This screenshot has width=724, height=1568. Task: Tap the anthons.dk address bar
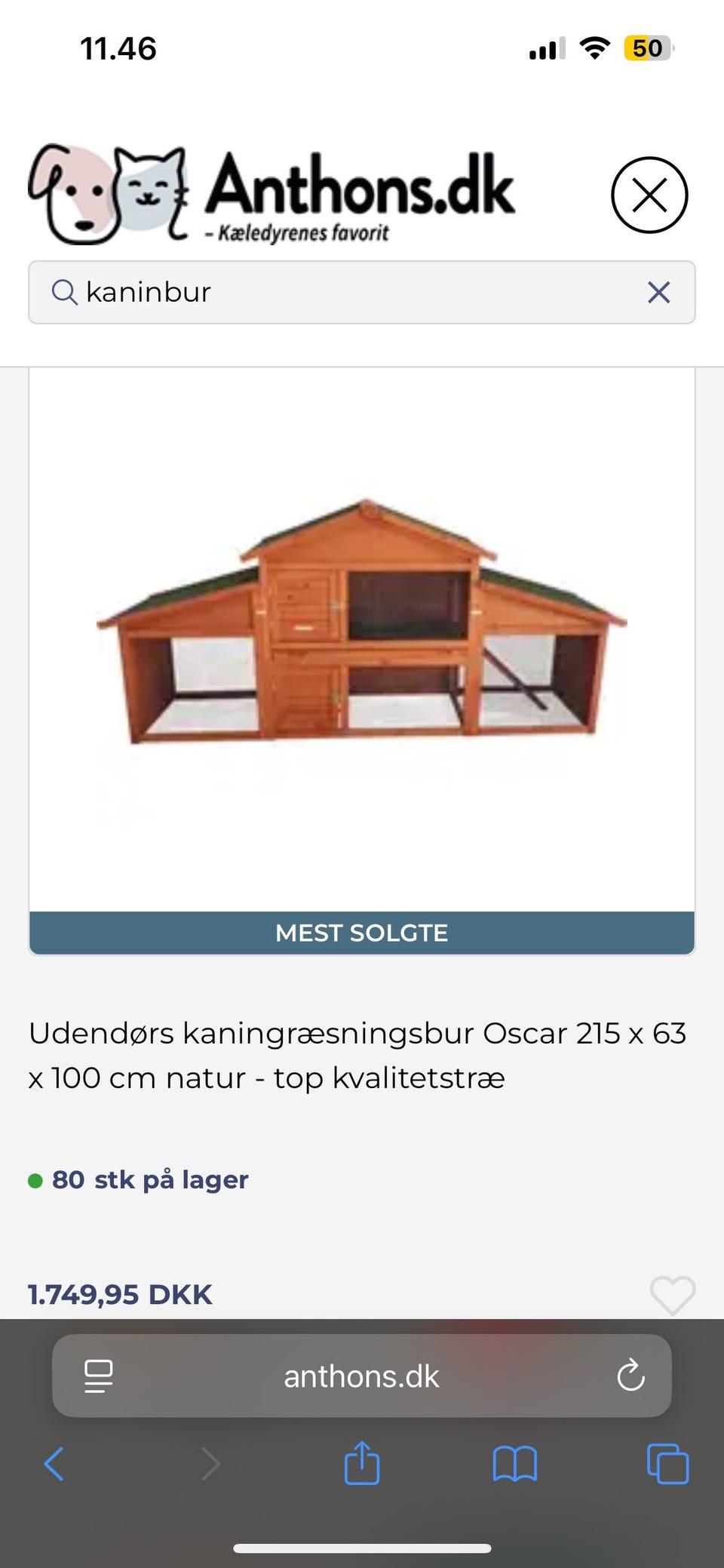pyautogui.click(x=362, y=1375)
